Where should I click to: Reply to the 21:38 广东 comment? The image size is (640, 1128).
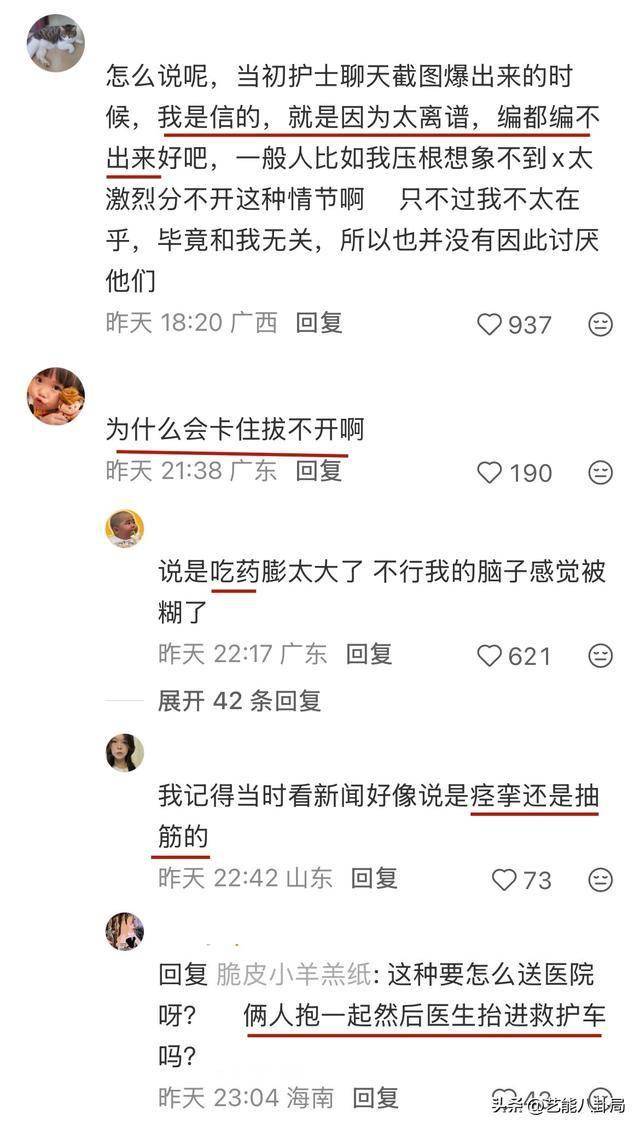pos(319,470)
